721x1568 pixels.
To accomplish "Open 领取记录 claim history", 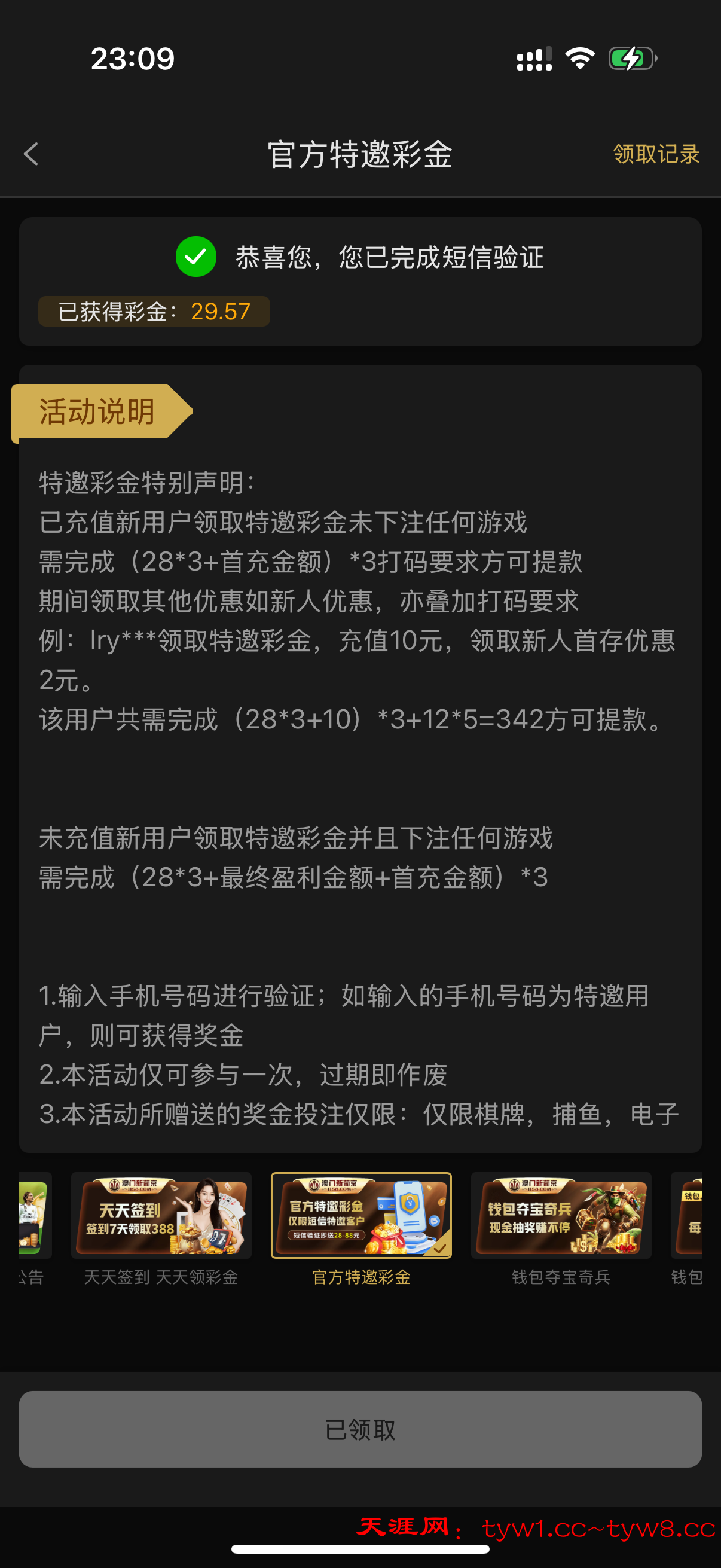I will tap(656, 154).
